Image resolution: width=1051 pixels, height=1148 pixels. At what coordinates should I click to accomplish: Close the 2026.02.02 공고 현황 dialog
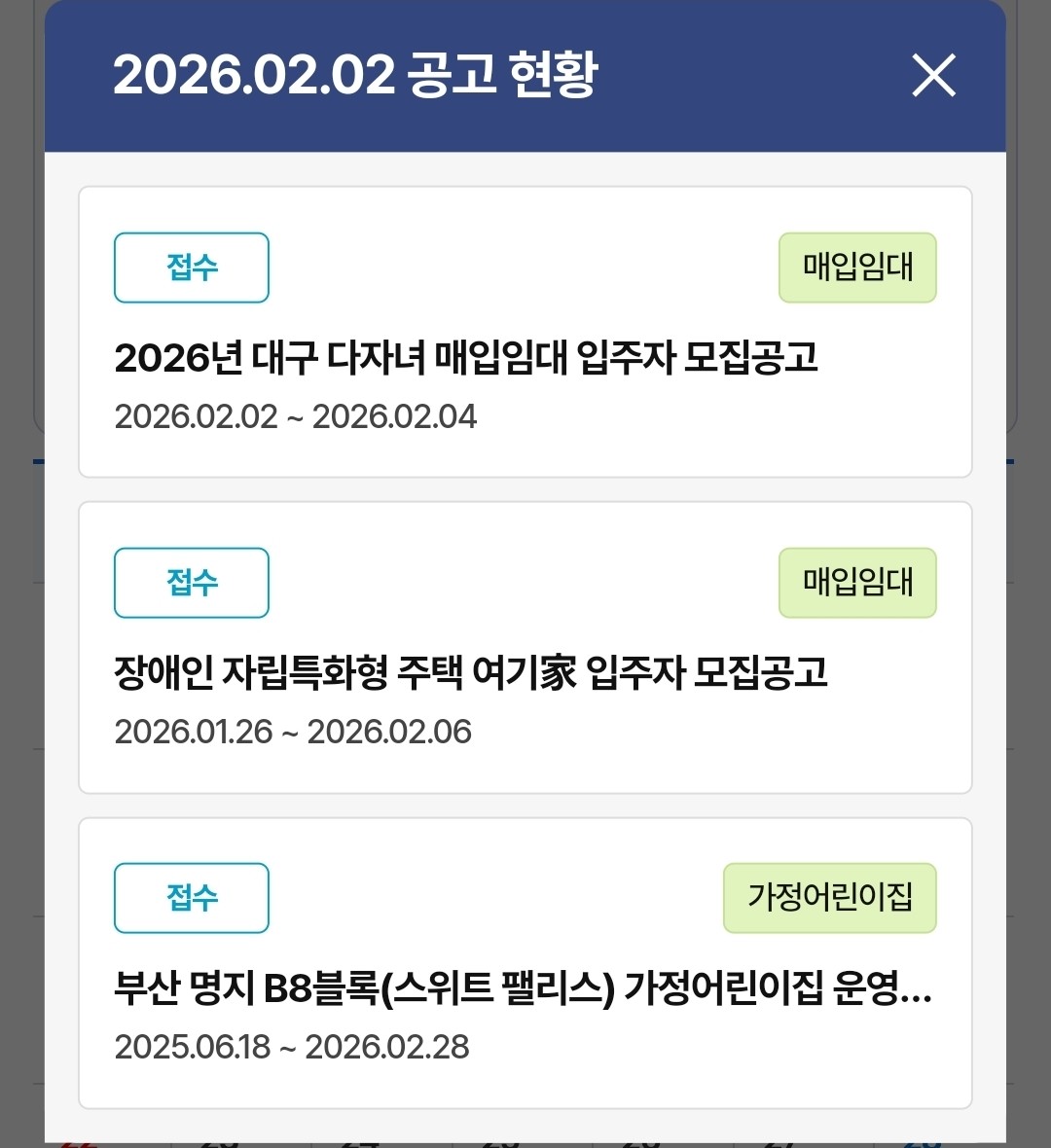(x=933, y=75)
